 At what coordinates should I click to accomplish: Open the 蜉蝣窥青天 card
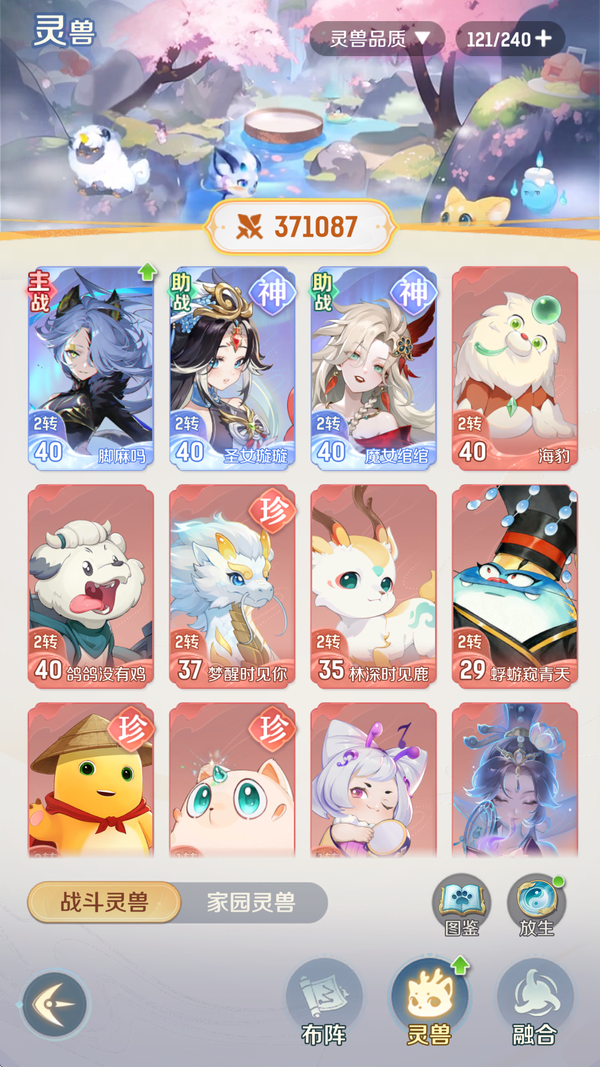514,587
